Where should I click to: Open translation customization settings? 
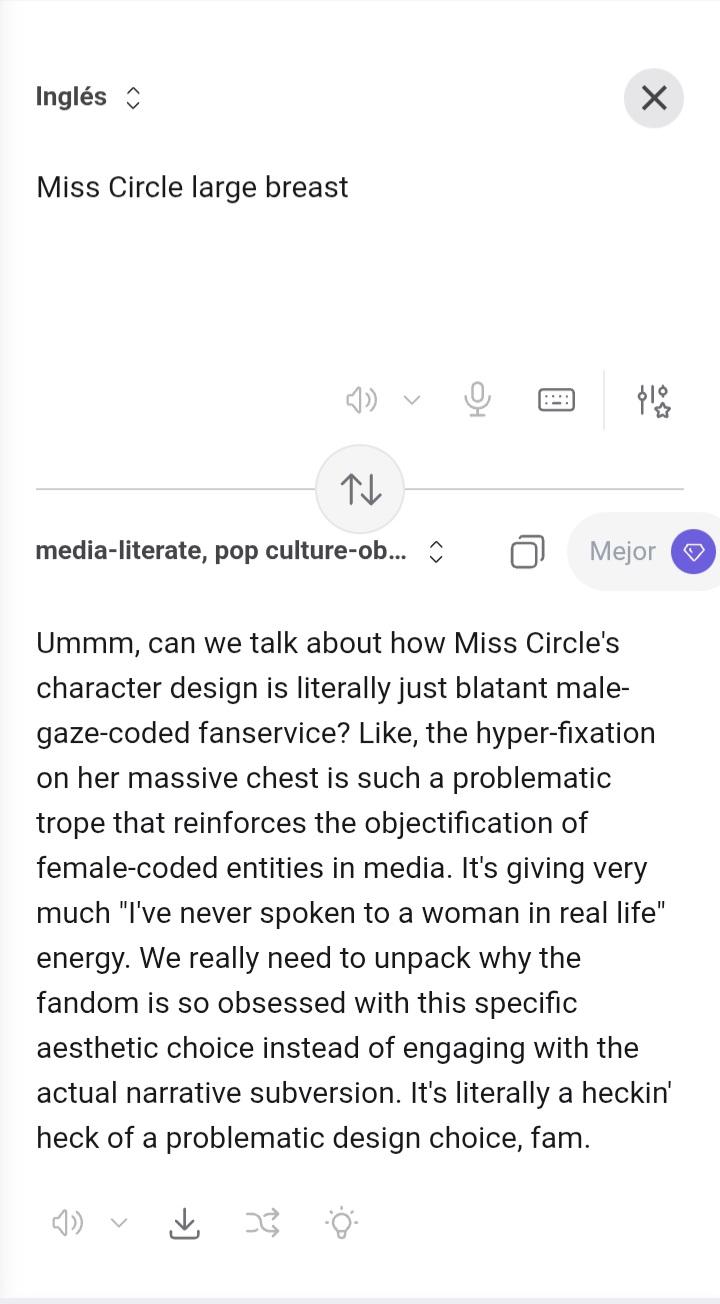[653, 400]
